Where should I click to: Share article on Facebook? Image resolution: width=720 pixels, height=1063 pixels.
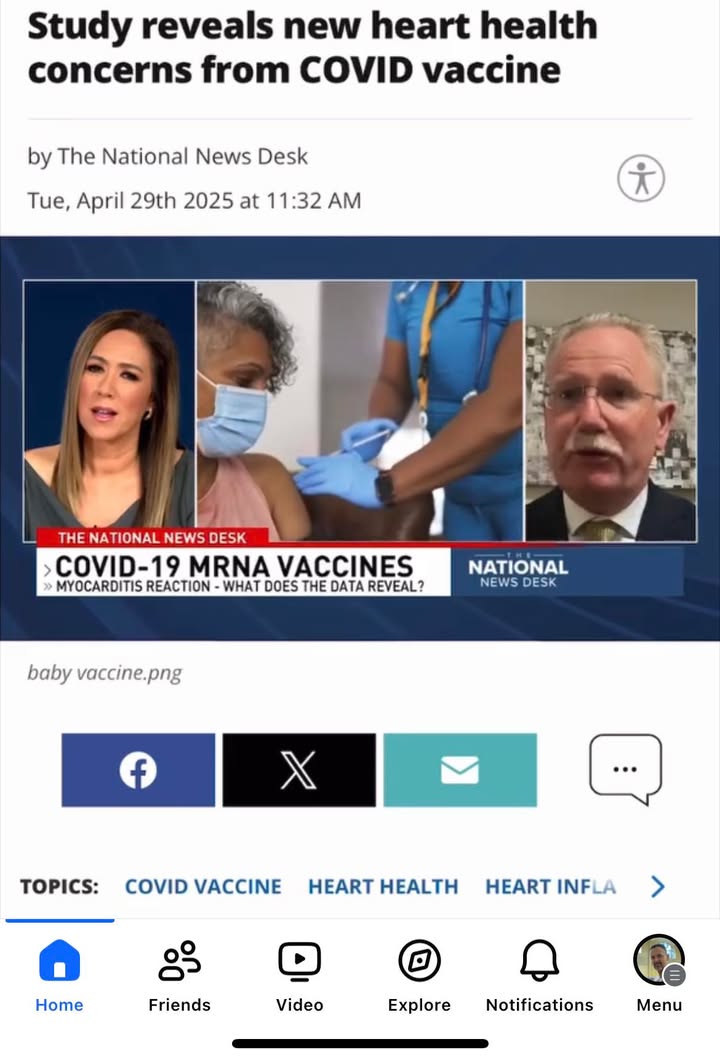[138, 770]
